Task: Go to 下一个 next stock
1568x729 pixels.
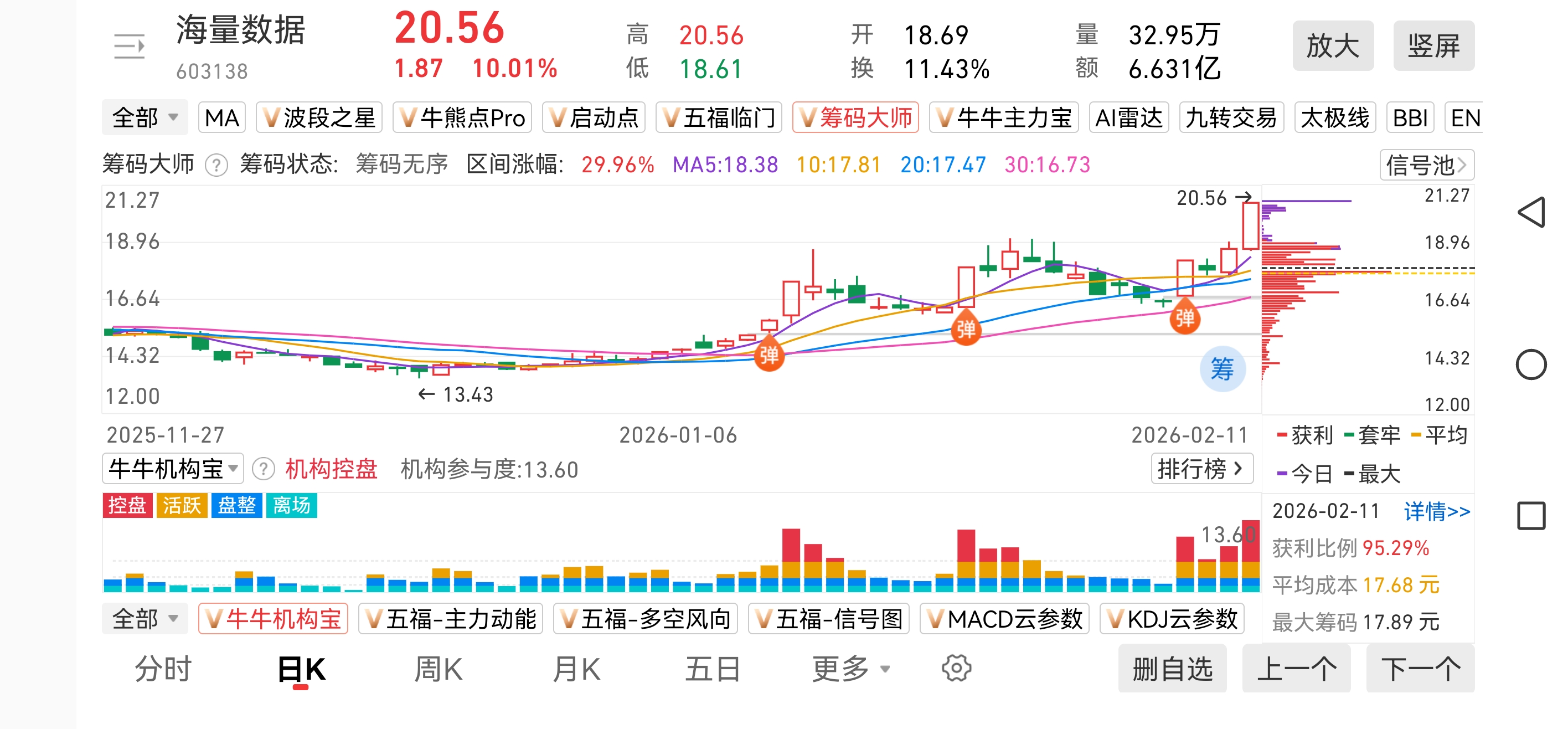Action: point(1420,669)
